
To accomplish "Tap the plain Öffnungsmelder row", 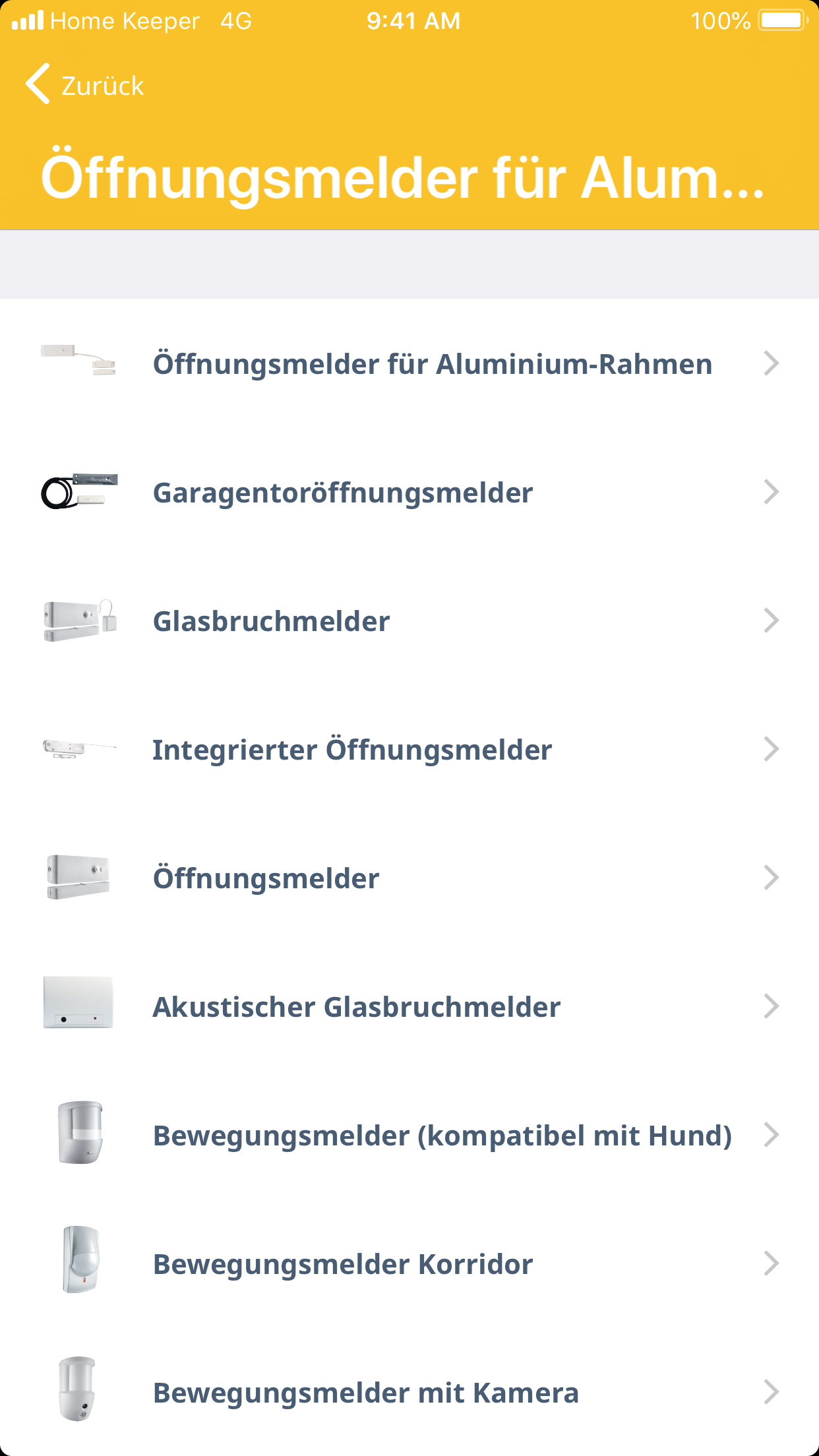I will 266,878.
